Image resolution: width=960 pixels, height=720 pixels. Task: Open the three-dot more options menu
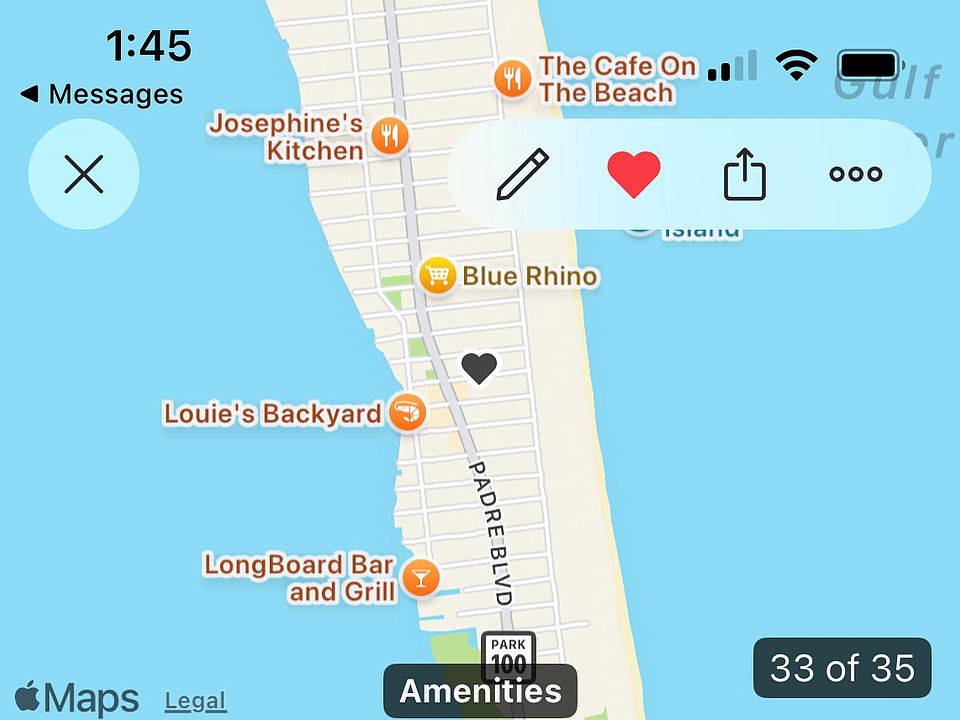coord(855,175)
